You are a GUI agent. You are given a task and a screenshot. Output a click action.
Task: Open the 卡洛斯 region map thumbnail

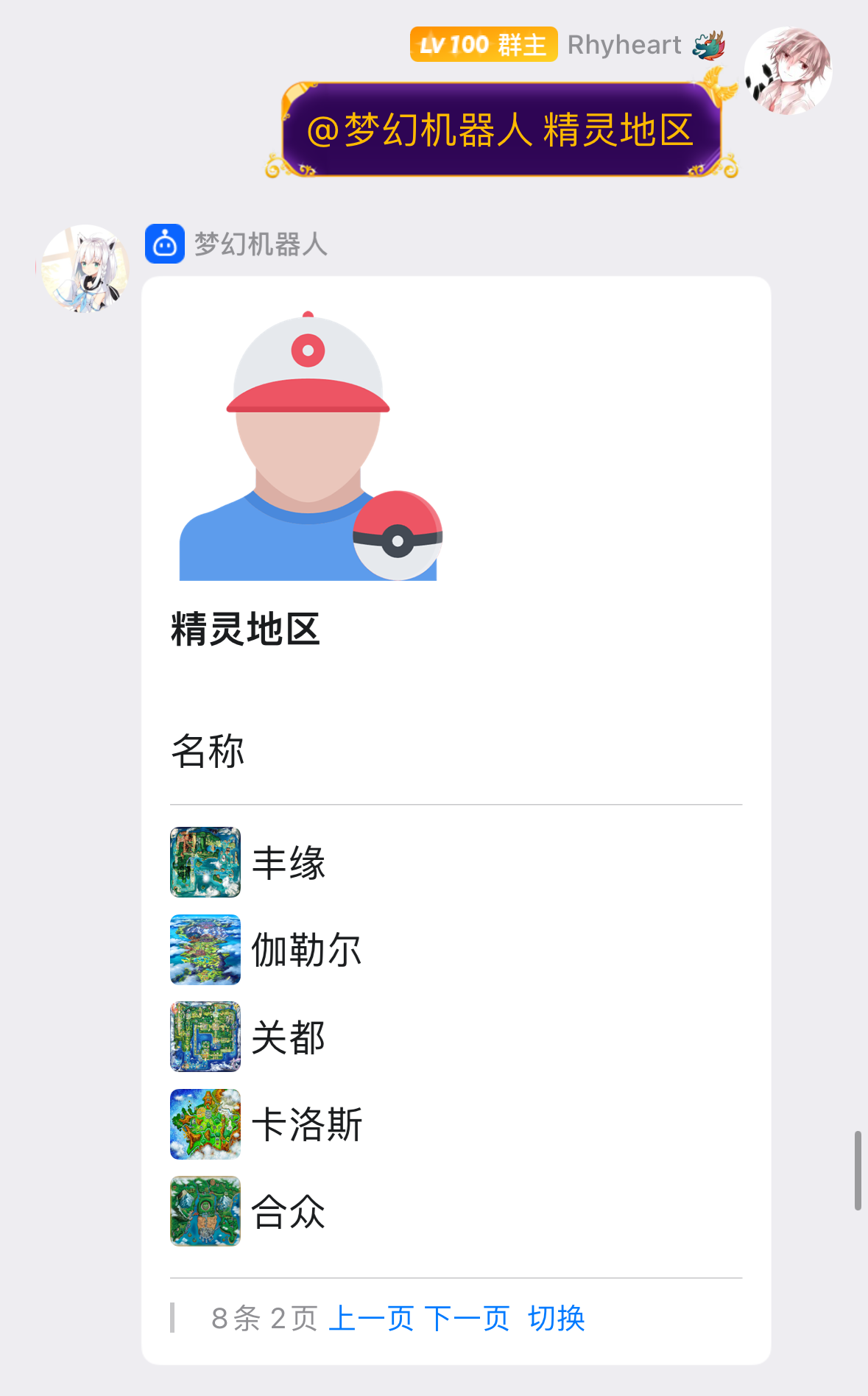pos(205,1124)
